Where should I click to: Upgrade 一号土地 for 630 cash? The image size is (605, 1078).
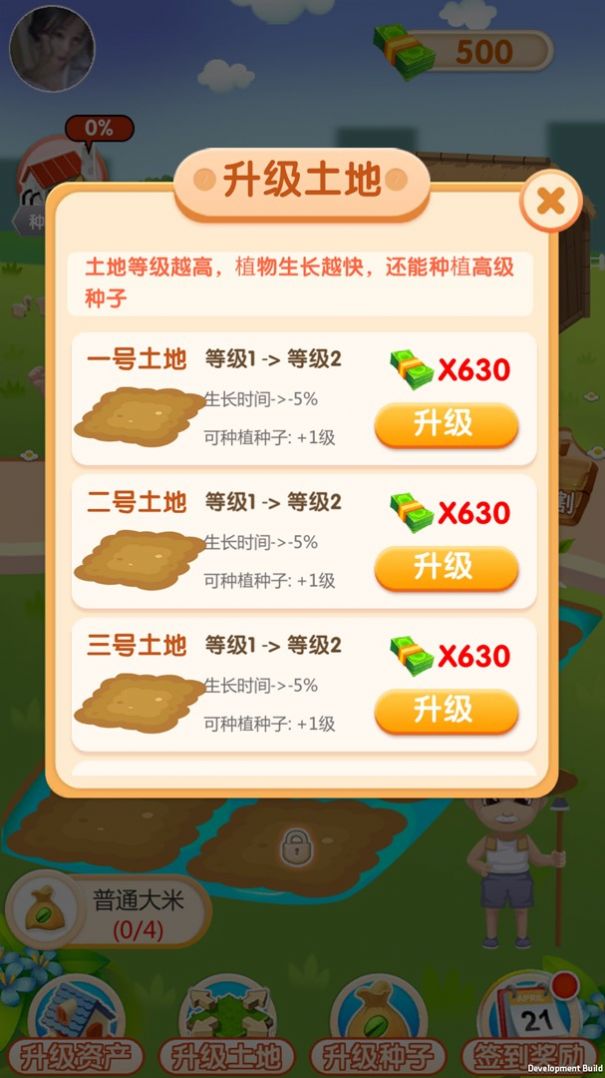446,425
